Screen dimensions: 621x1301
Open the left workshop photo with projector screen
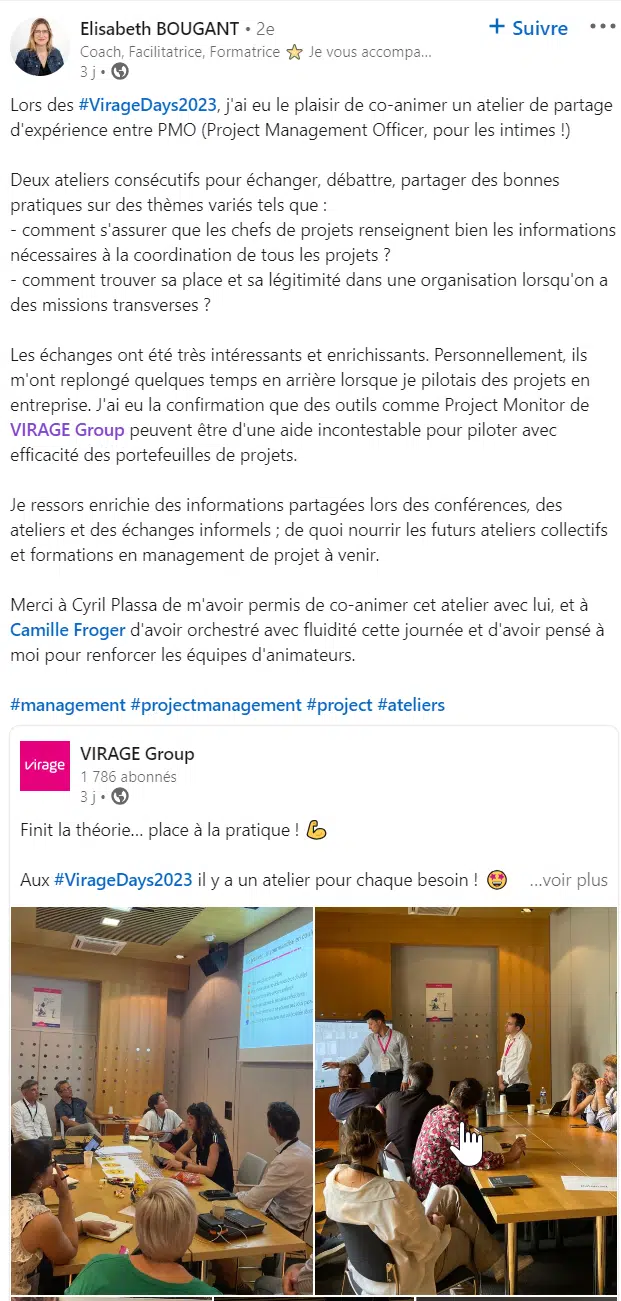coord(162,1100)
